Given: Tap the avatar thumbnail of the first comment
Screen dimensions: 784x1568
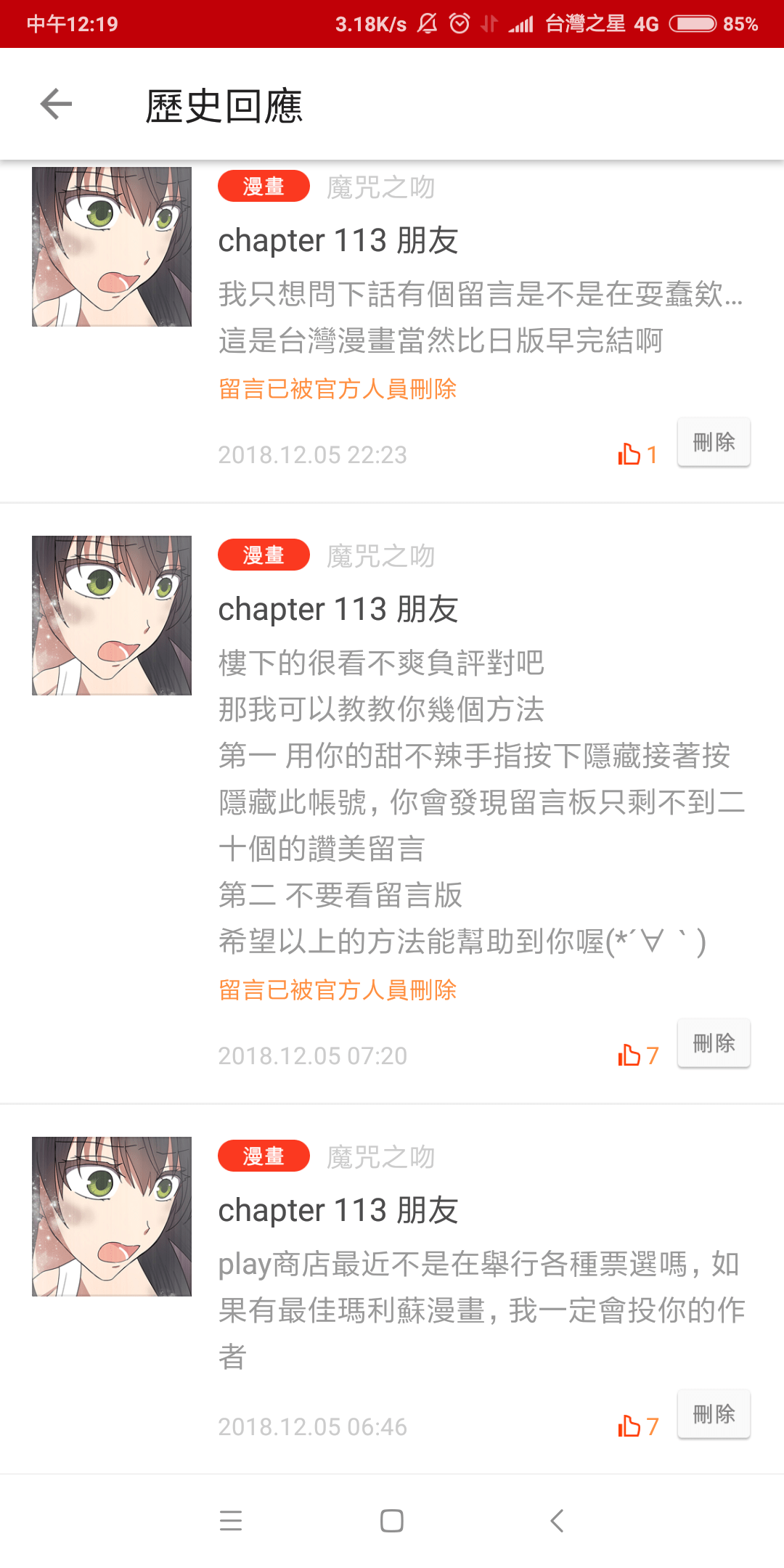Looking at the screenshot, I should (110, 246).
